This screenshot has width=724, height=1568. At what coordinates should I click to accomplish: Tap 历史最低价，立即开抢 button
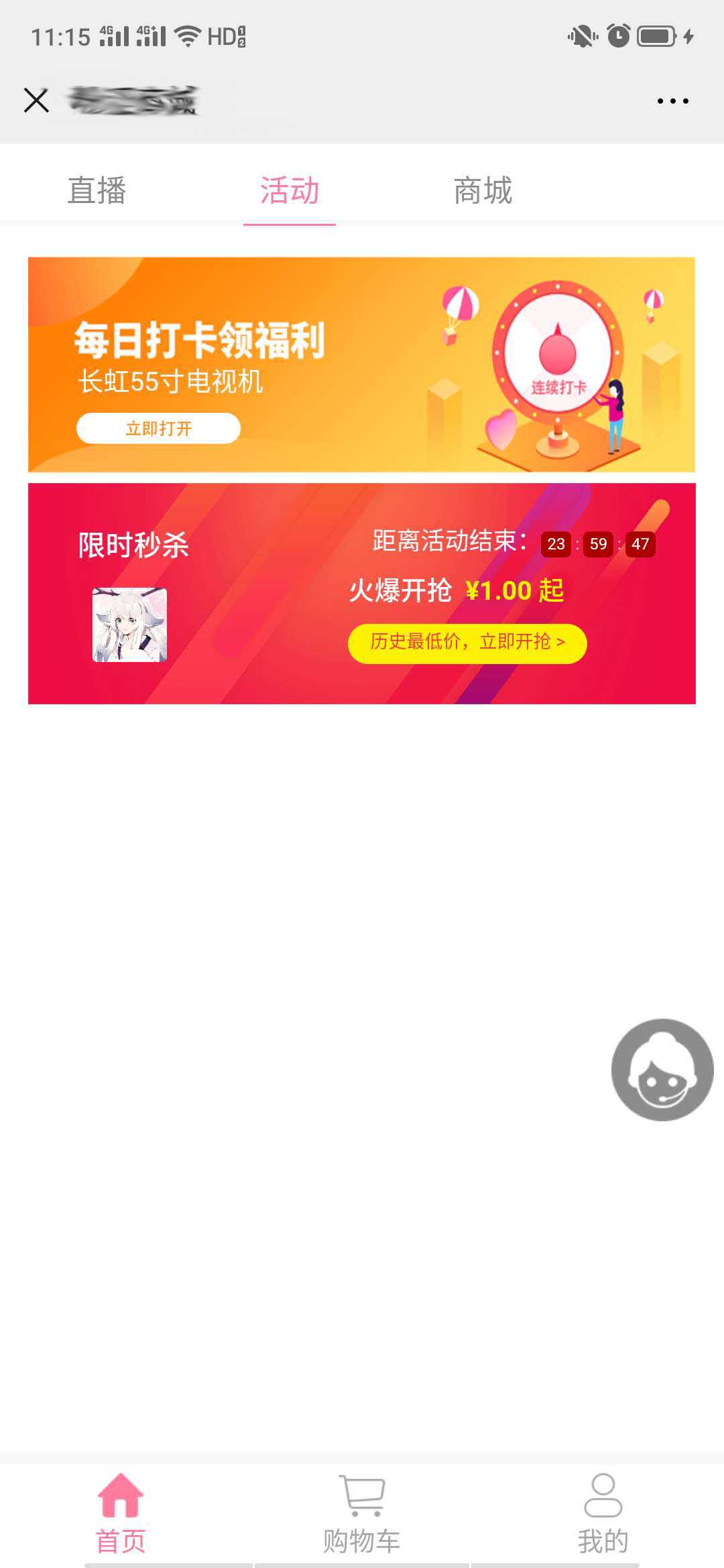[467, 643]
